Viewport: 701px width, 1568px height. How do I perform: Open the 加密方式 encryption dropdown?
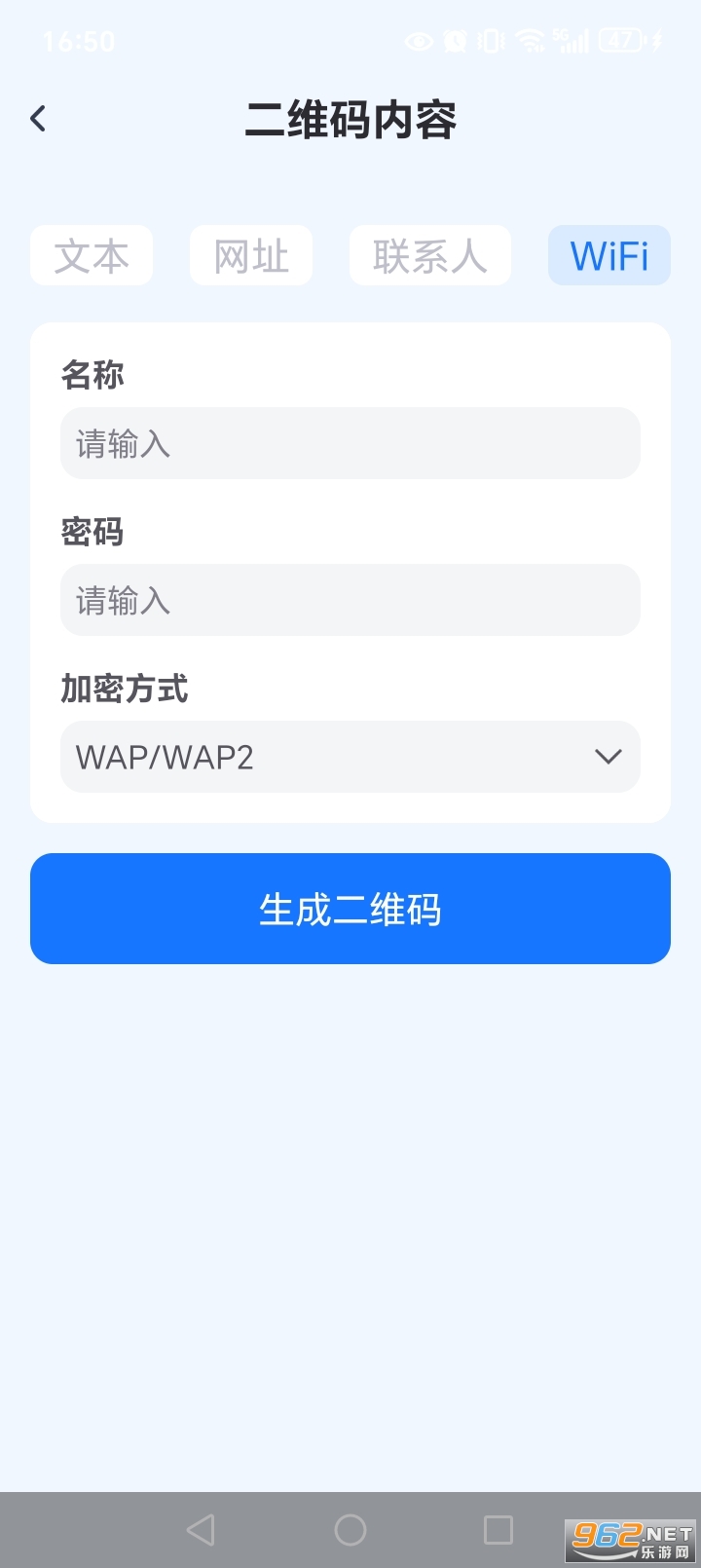pyautogui.click(x=350, y=757)
